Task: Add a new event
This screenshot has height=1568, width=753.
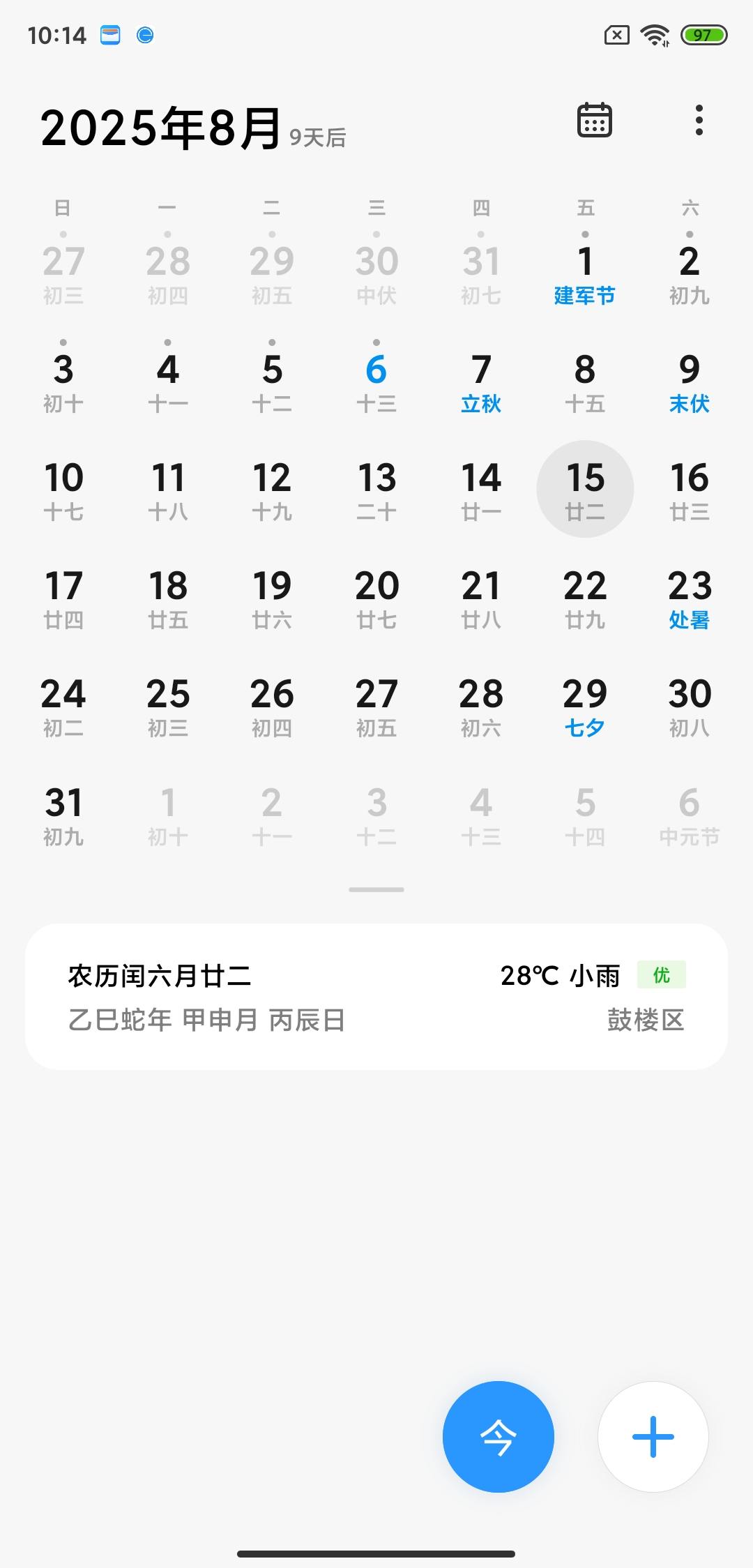Action: (x=653, y=1436)
